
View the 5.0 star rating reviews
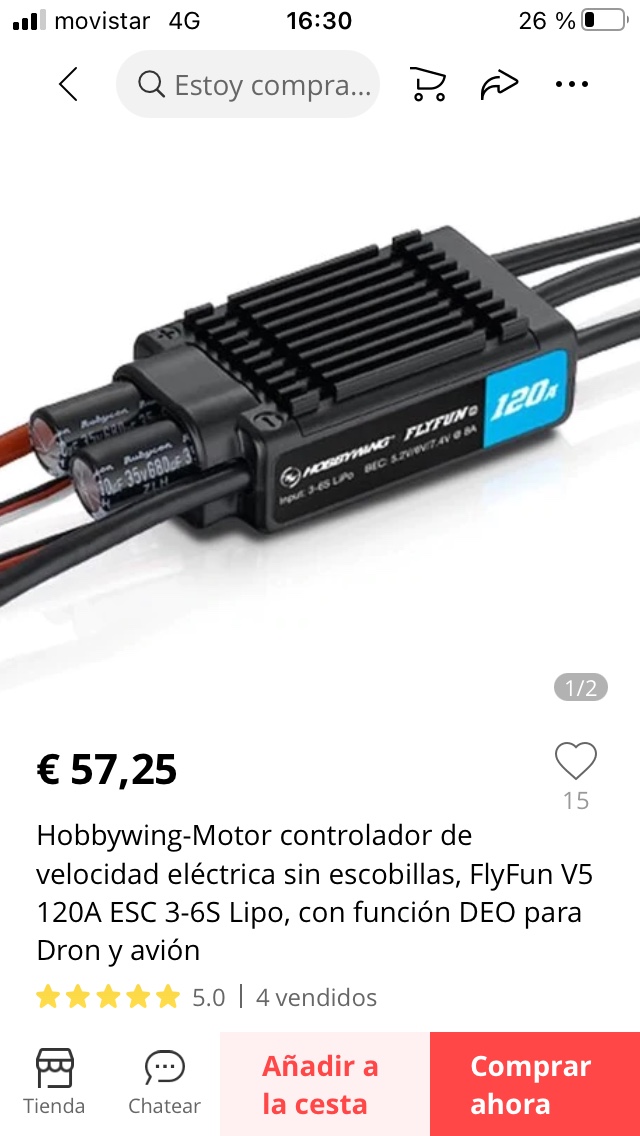(x=130, y=997)
